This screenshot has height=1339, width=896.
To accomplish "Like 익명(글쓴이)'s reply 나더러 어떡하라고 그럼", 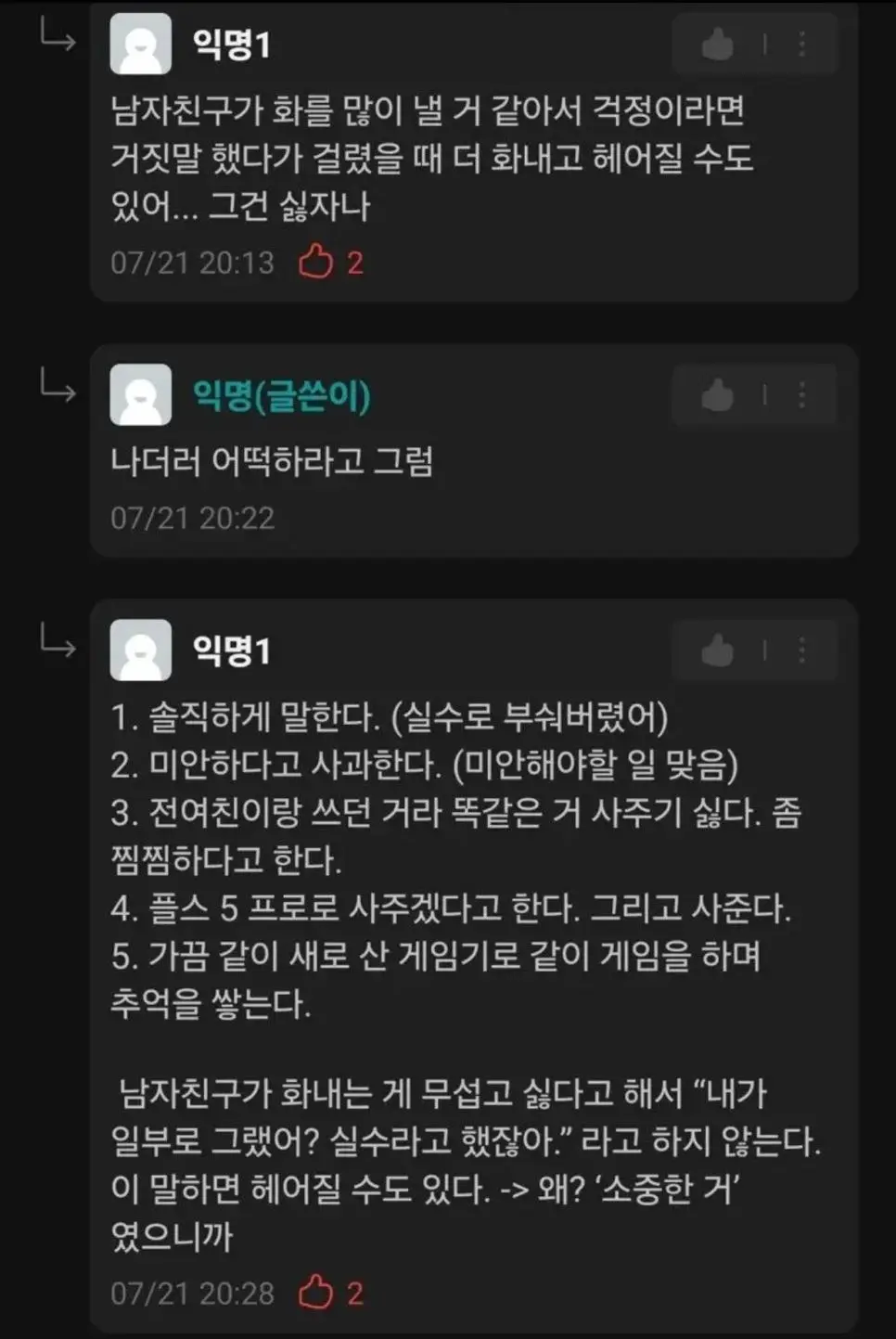I will coord(717,396).
